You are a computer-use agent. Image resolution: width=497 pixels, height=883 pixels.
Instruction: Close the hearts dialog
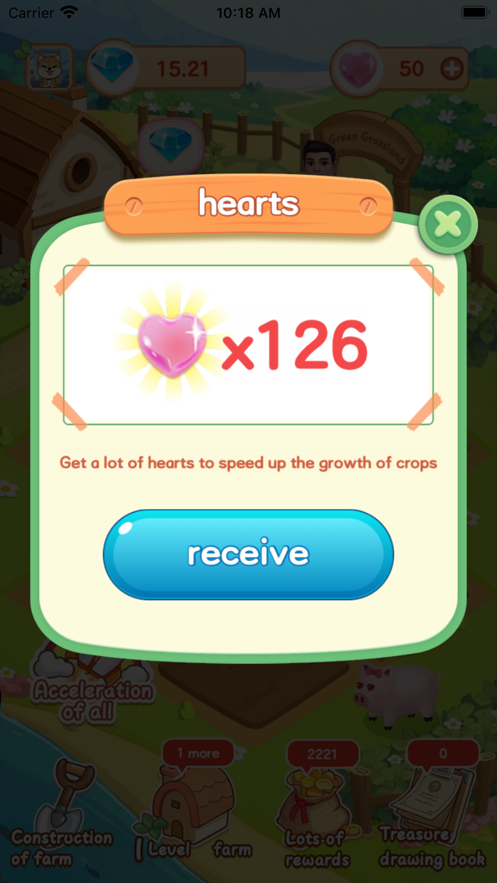click(x=448, y=225)
